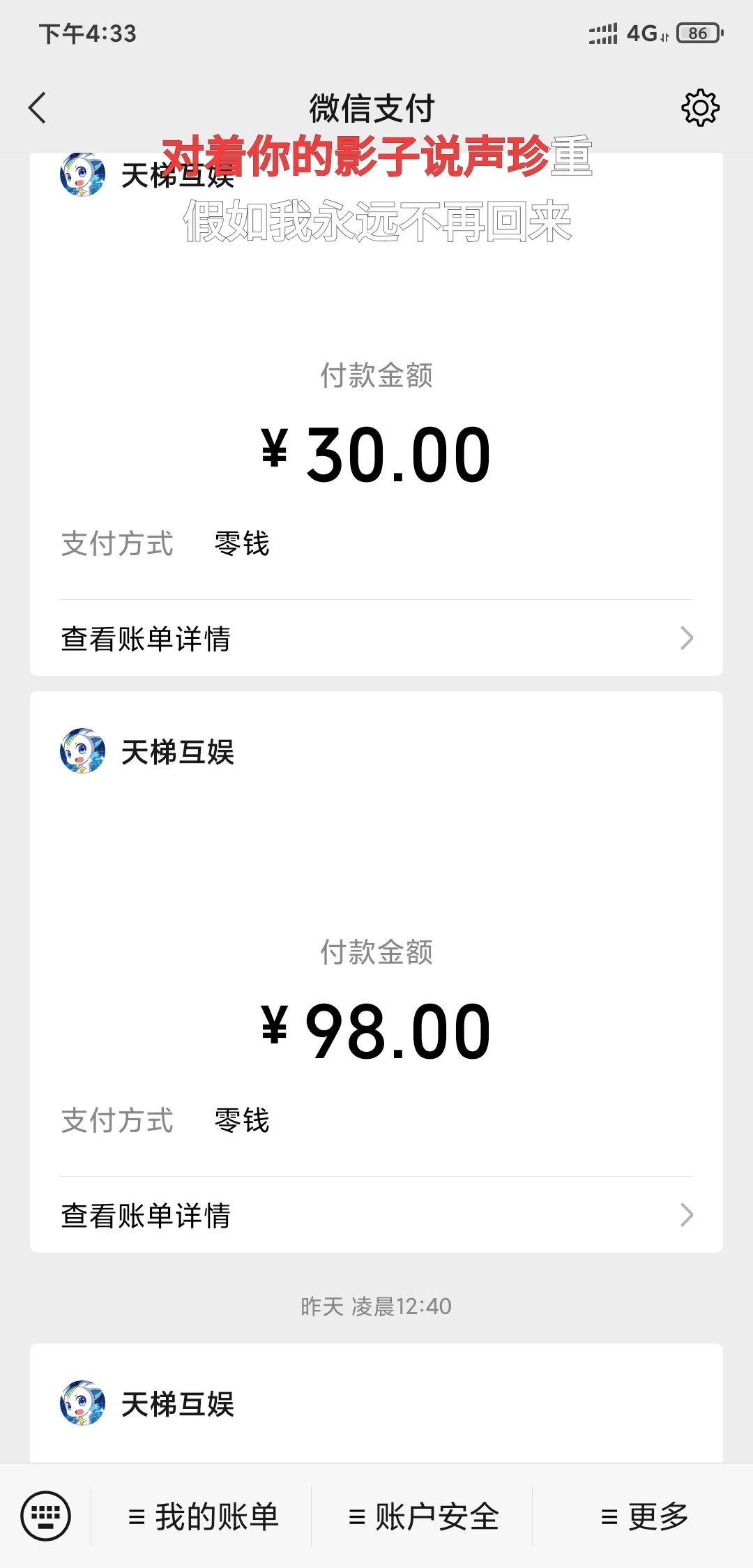View bill details for ¥30.00 payment
The height and width of the screenshot is (1568, 753).
pos(376,638)
